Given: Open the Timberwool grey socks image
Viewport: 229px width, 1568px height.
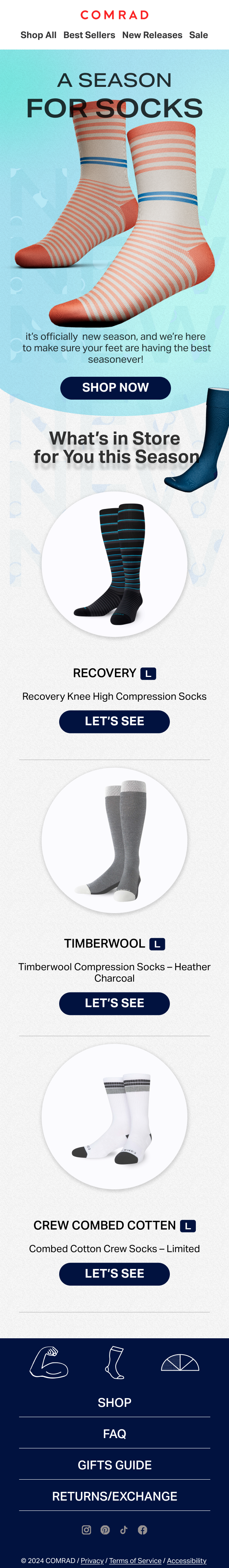Looking at the screenshot, I should tap(114, 841).
